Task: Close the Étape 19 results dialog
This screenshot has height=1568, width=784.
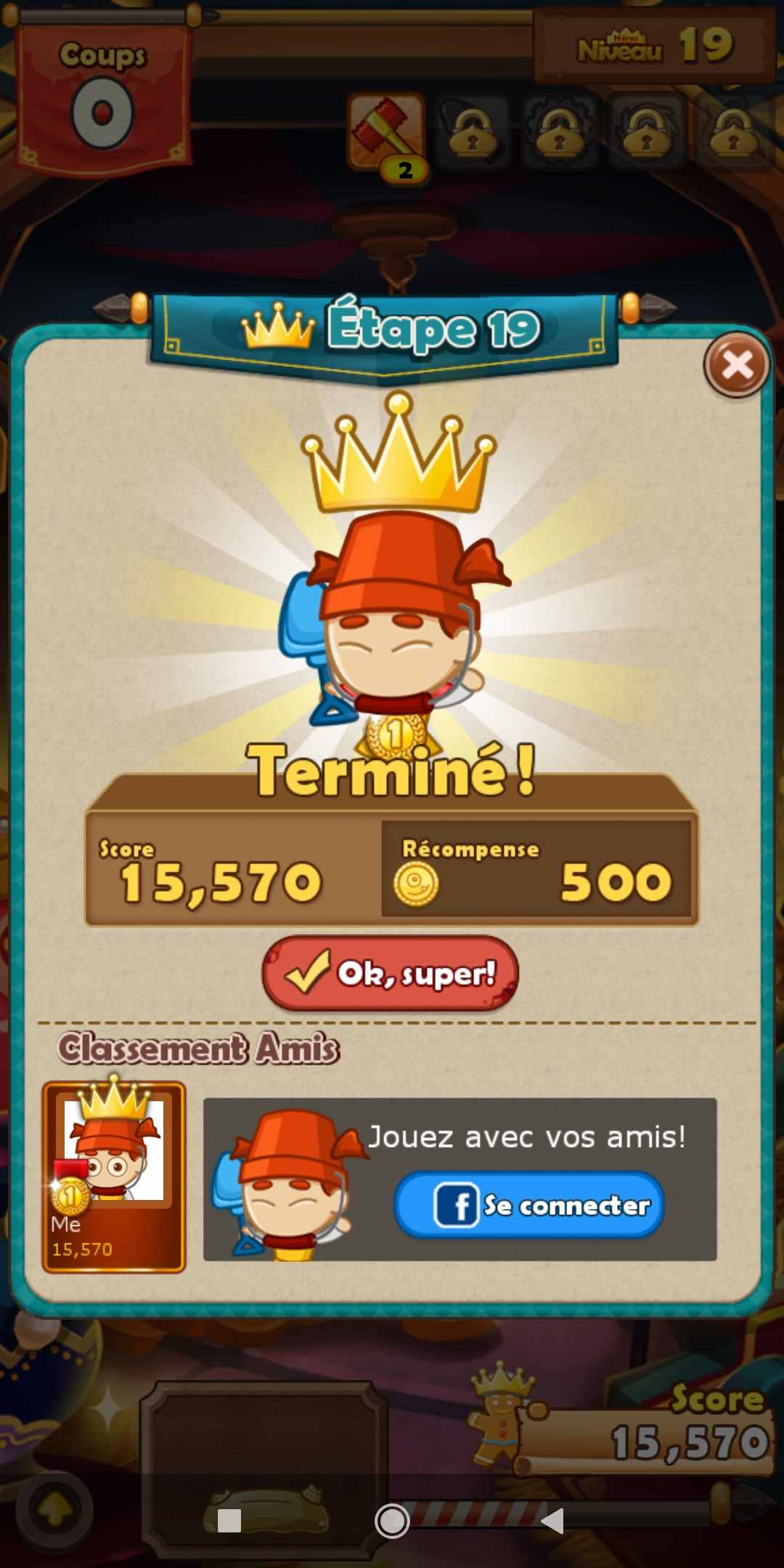Action: [x=737, y=365]
